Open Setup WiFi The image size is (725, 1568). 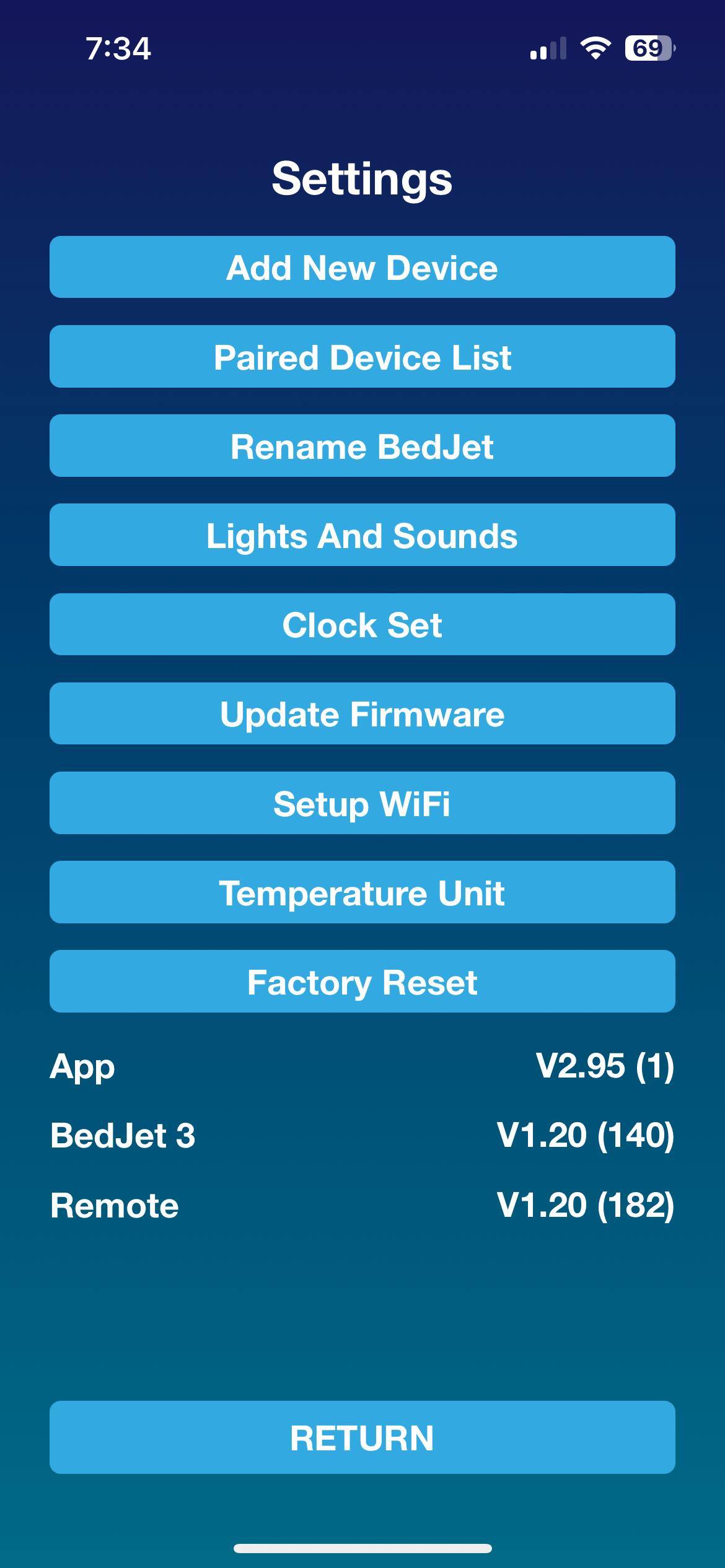click(x=362, y=803)
